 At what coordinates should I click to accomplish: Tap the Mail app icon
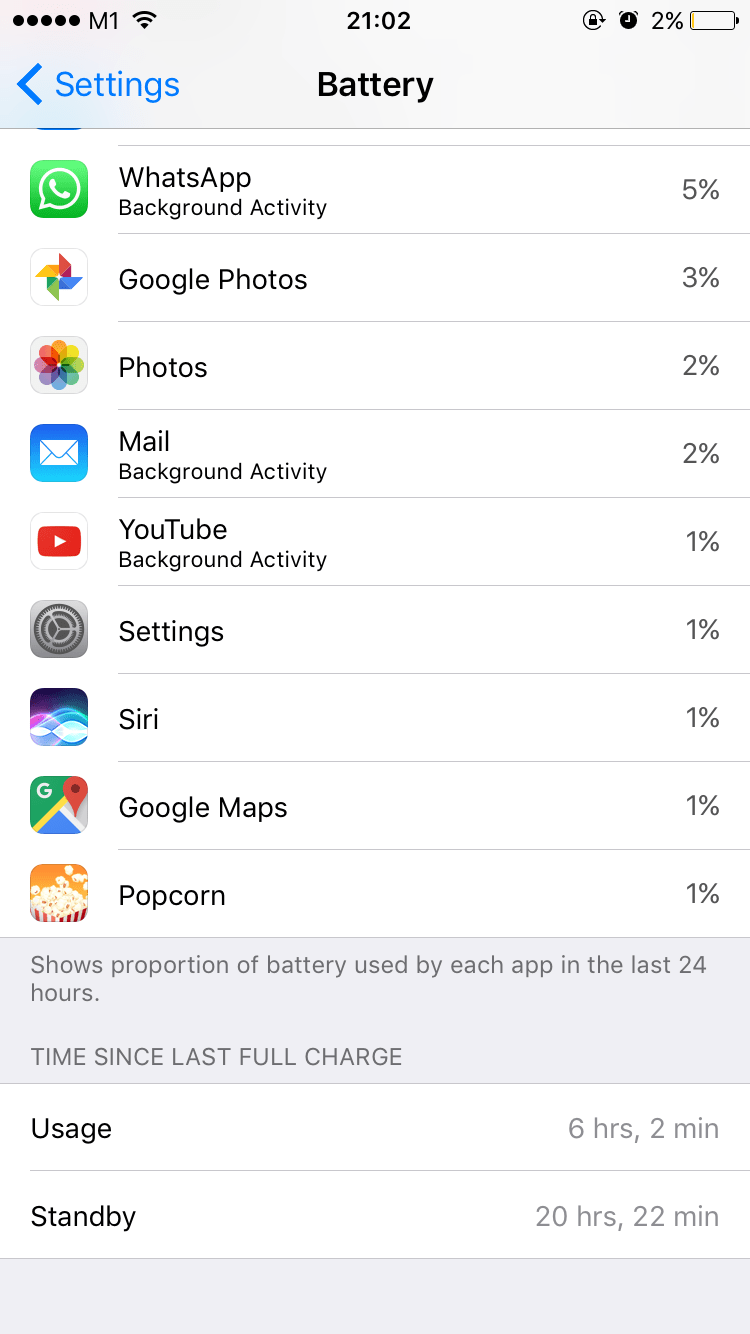click(x=58, y=453)
